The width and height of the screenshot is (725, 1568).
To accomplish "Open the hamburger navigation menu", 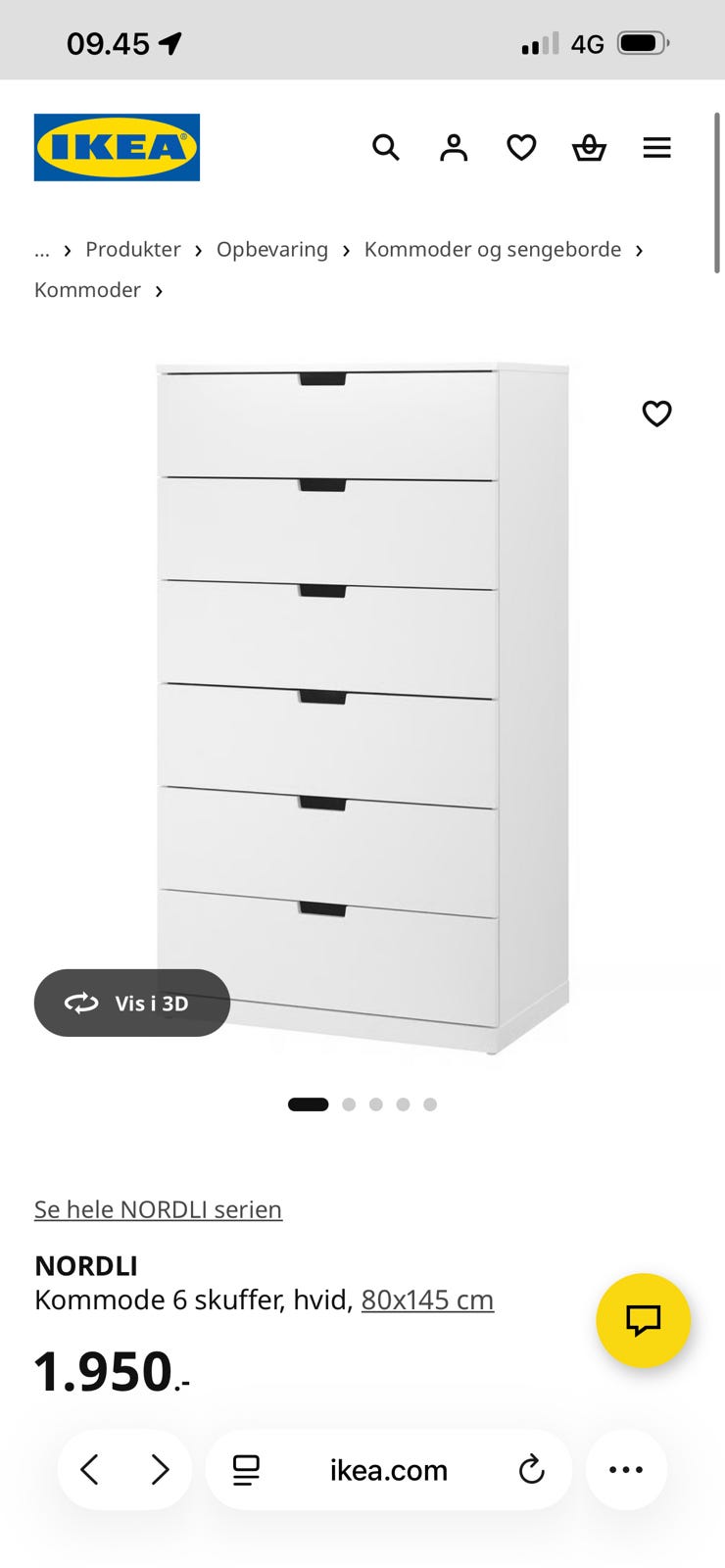I will [656, 147].
